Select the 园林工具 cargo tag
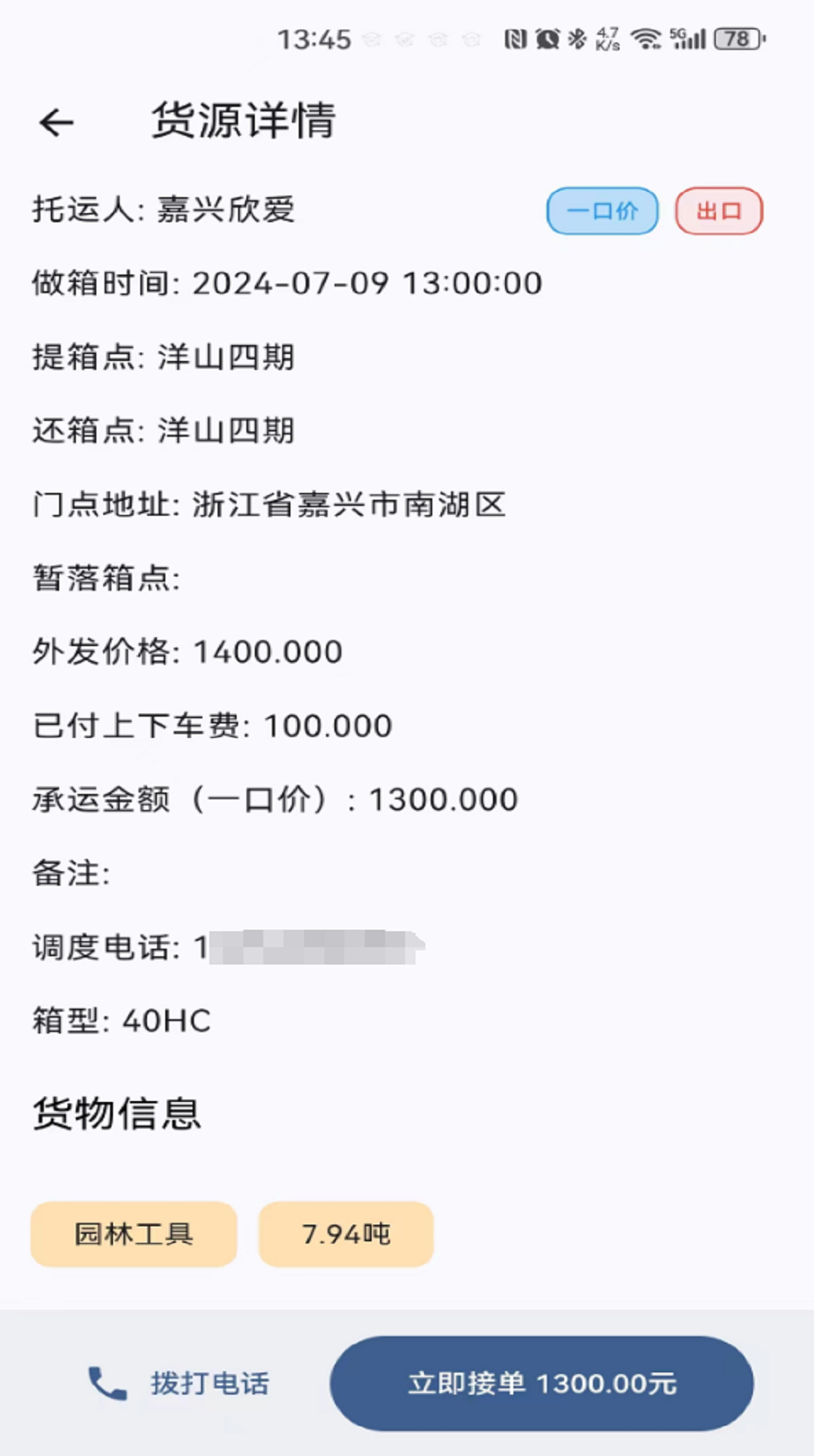Viewport: 819px width, 1456px height. [x=133, y=1235]
